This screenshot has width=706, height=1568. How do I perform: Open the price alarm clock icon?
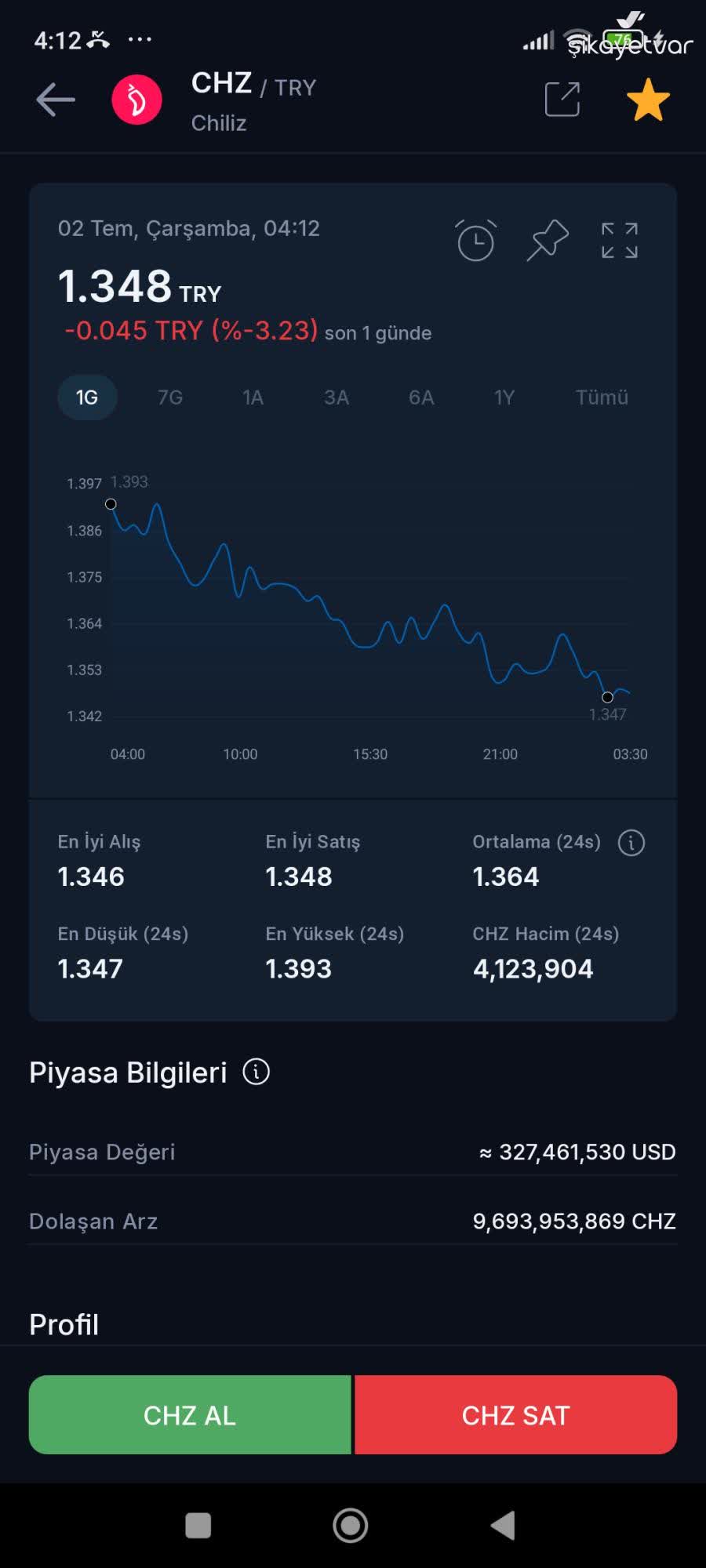coord(475,241)
